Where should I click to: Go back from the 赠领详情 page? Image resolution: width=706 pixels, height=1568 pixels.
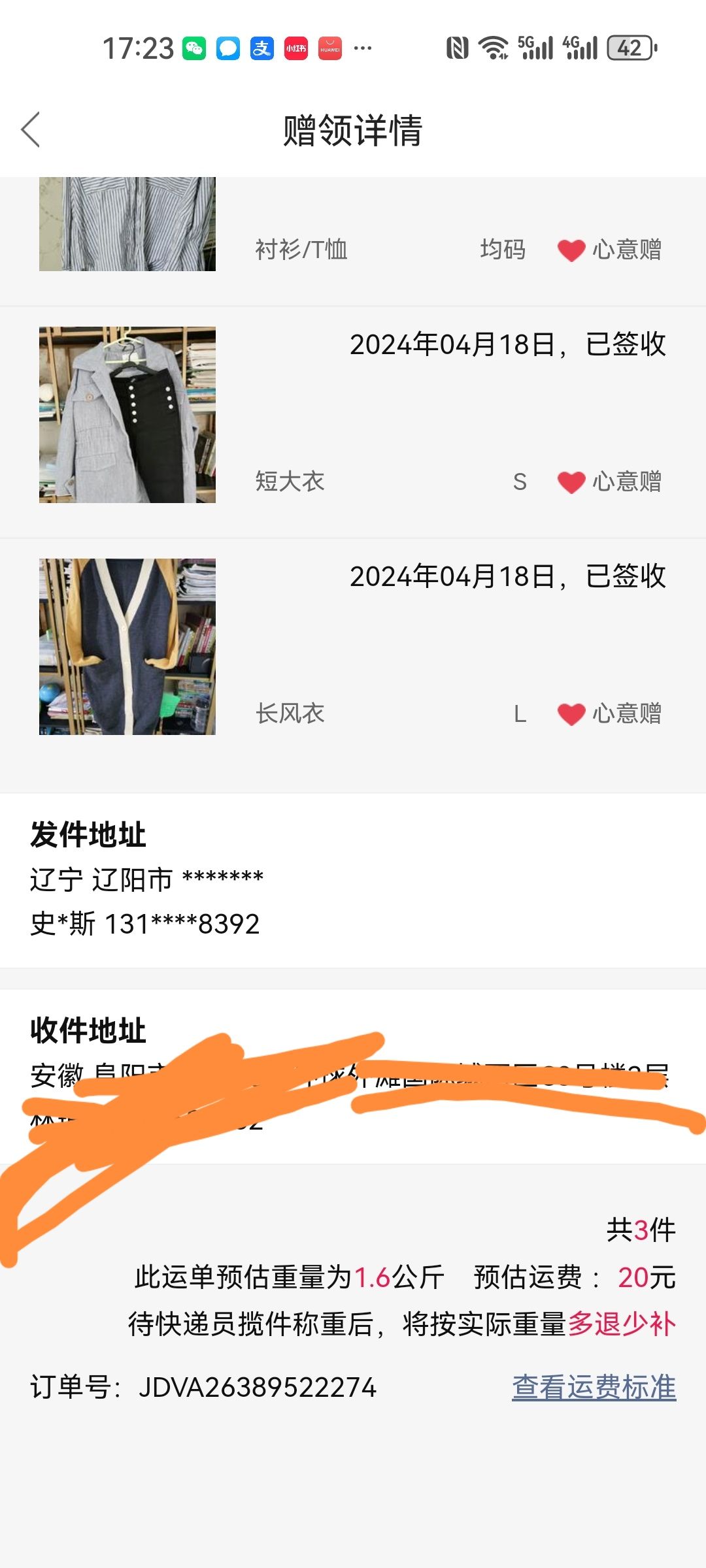tap(31, 129)
